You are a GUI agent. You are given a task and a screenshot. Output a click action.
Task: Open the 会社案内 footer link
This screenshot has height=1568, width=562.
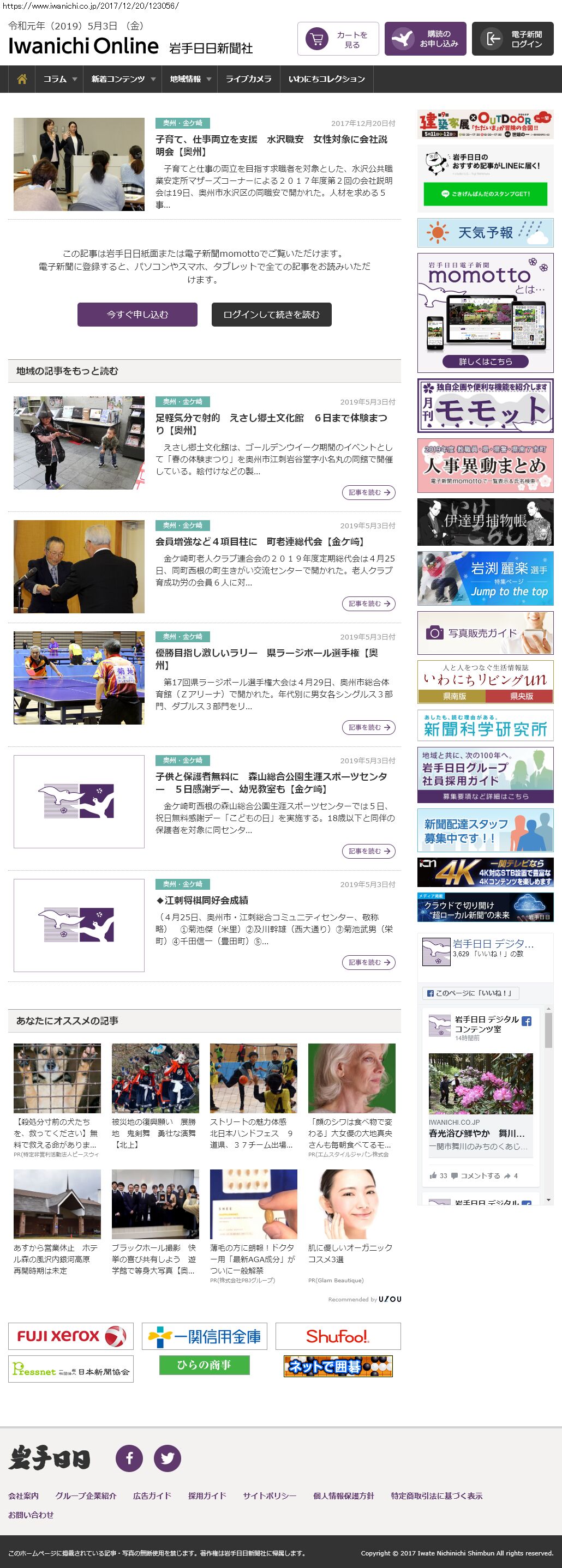coord(23,1495)
